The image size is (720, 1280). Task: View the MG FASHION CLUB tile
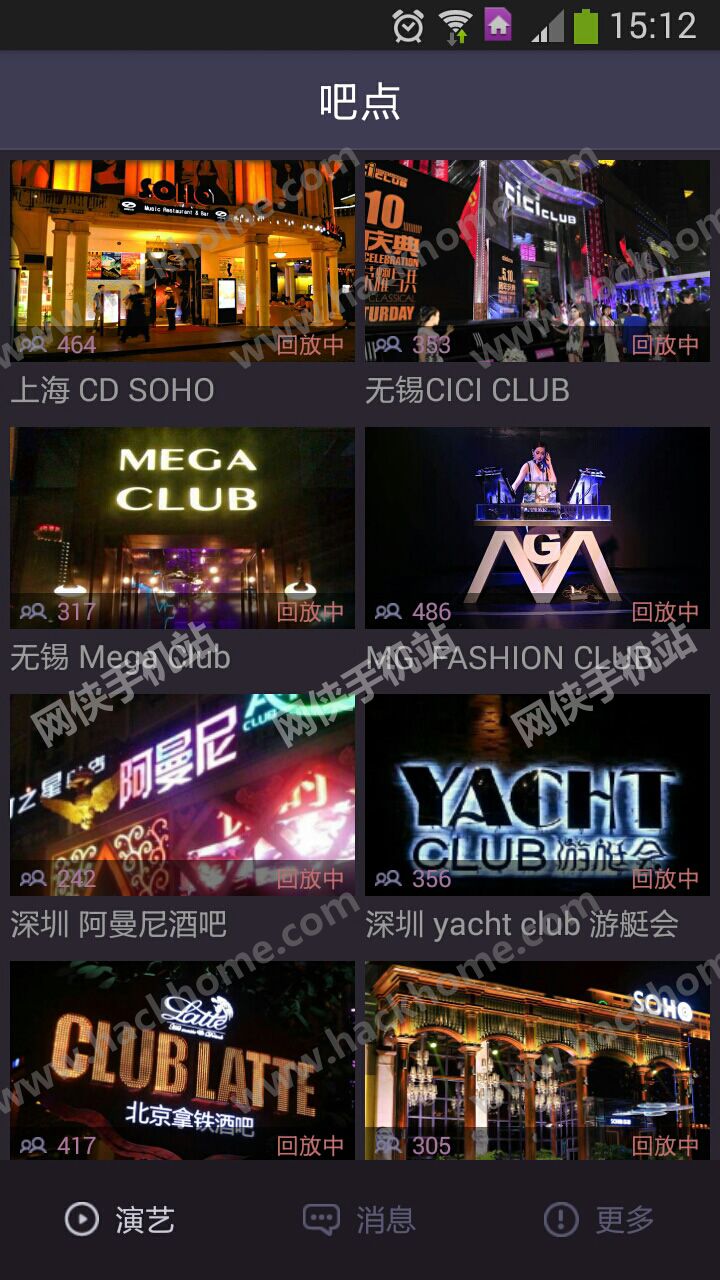tap(537, 528)
